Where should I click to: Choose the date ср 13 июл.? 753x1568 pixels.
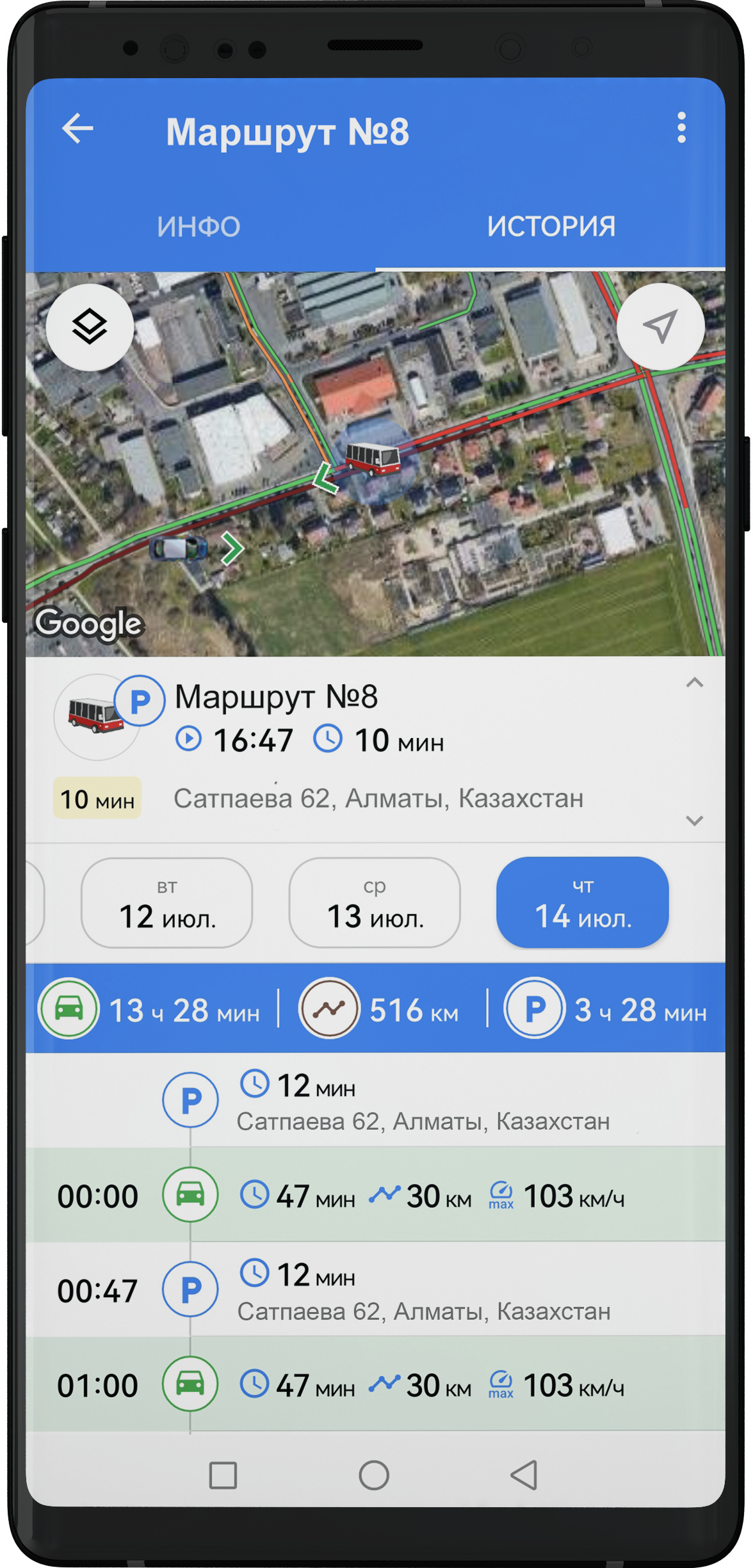tap(375, 902)
